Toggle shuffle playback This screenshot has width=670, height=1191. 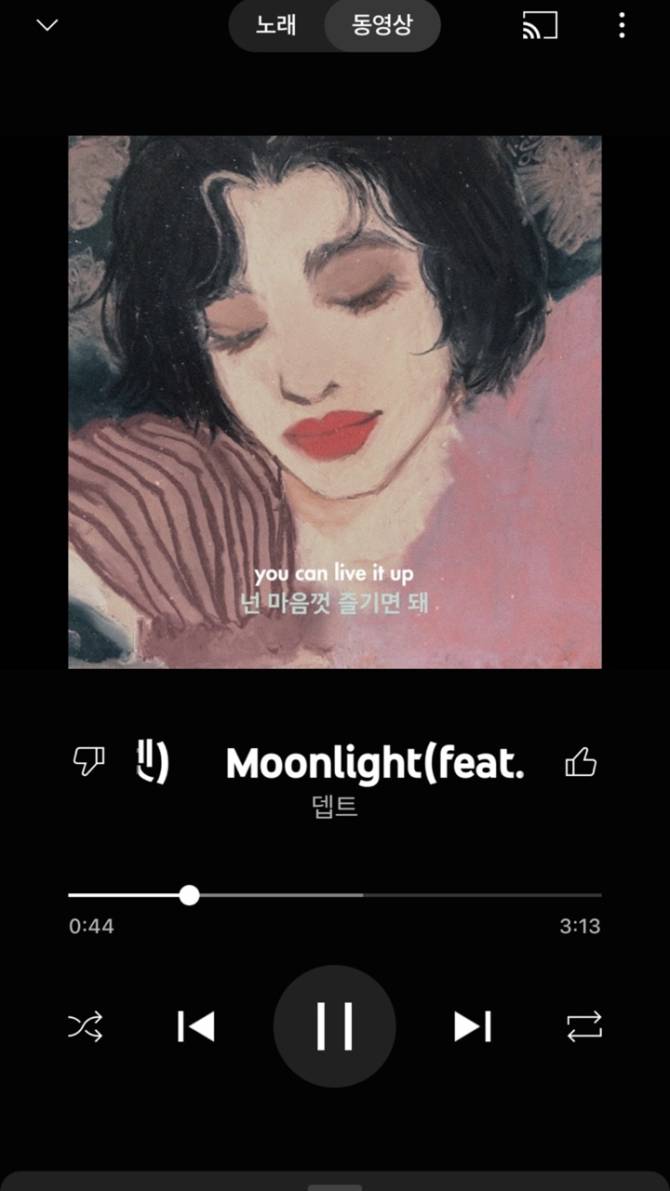[86, 1026]
